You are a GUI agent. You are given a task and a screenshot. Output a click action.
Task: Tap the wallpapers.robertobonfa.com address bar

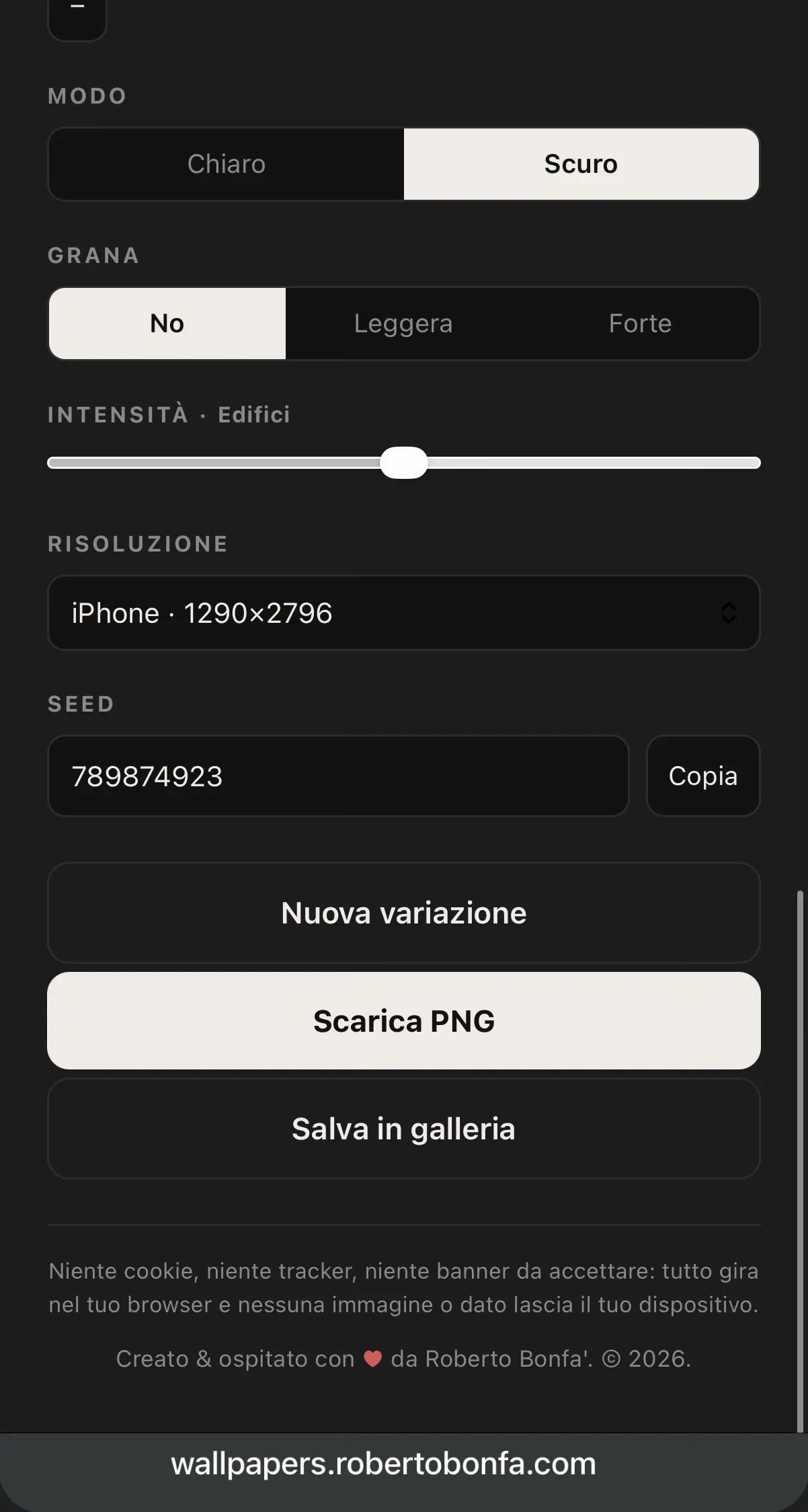[384, 1464]
